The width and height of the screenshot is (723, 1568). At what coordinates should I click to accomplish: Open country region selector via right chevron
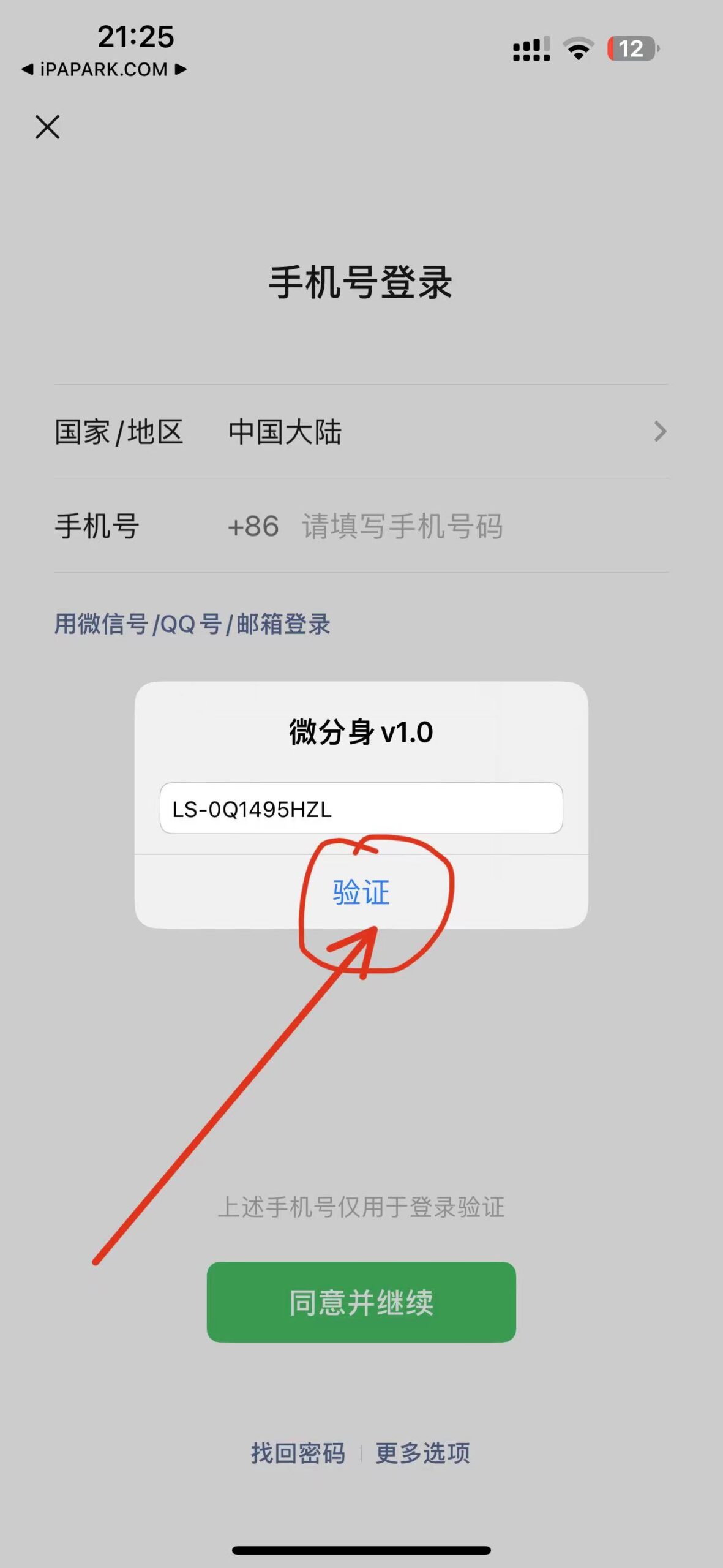[660, 432]
